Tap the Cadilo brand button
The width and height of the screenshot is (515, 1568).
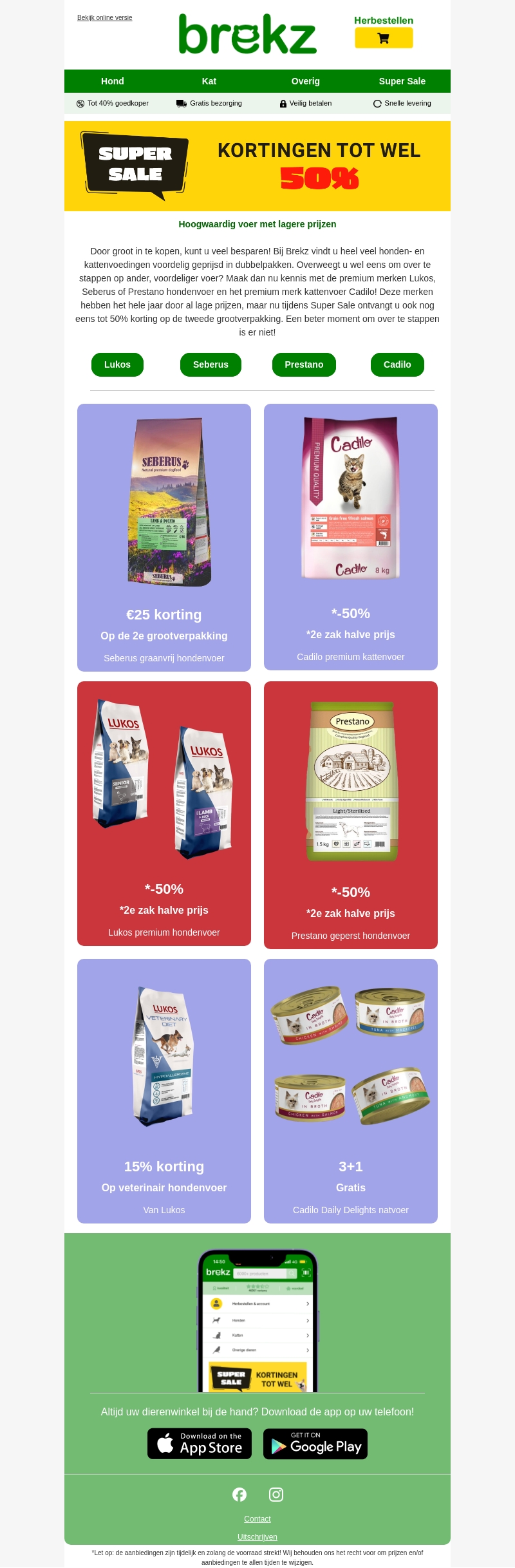[x=397, y=364]
